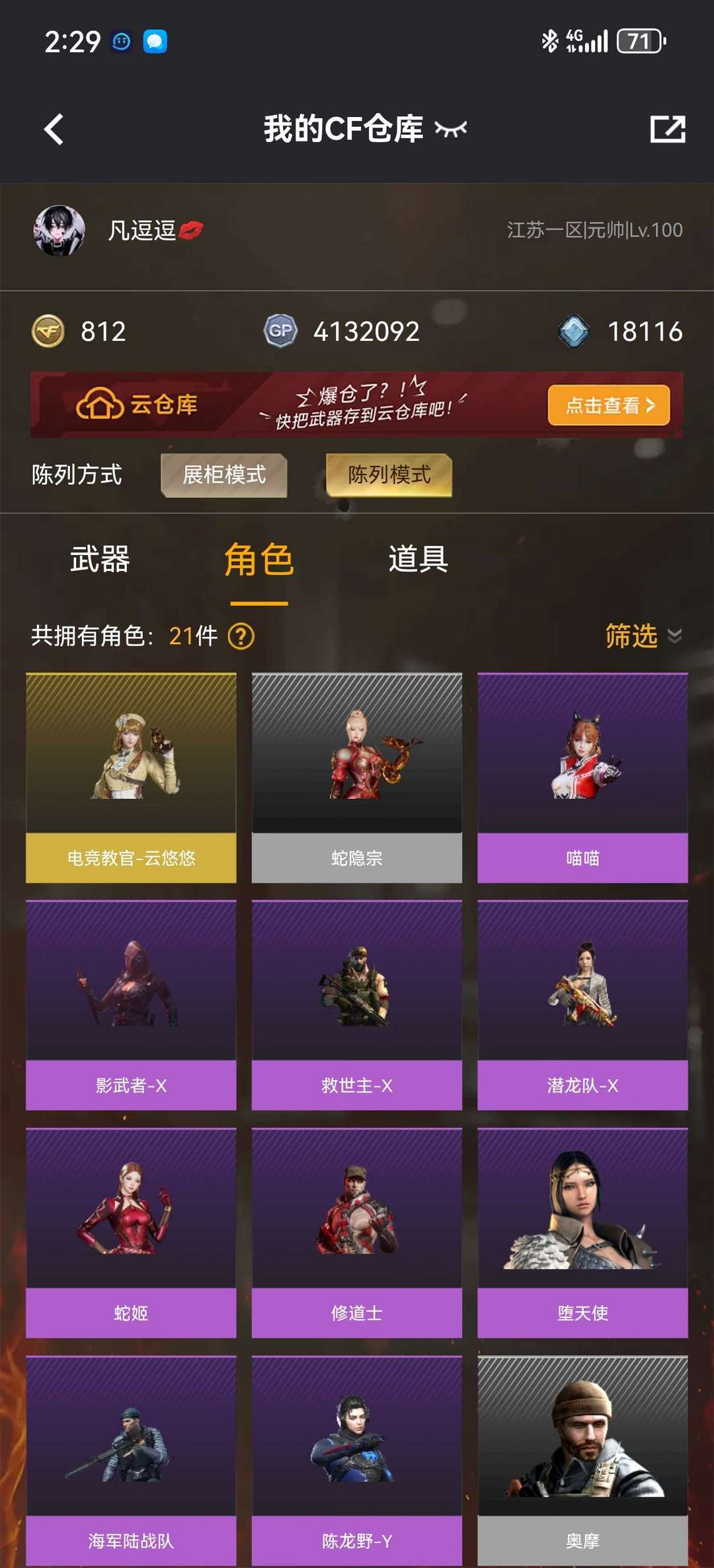
Task: View the 影武者-X character
Action: point(131,1005)
